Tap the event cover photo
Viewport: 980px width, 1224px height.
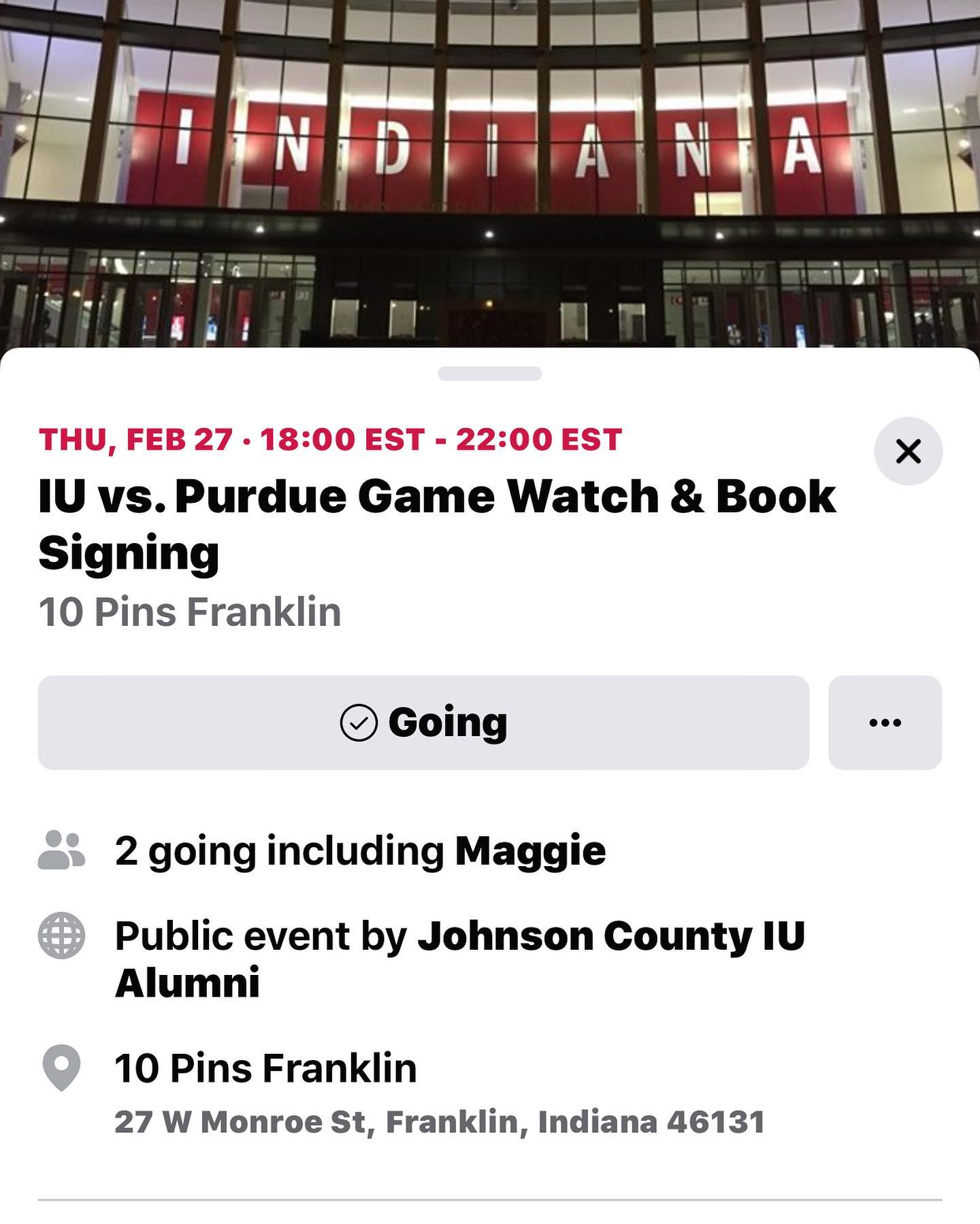(x=490, y=170)
